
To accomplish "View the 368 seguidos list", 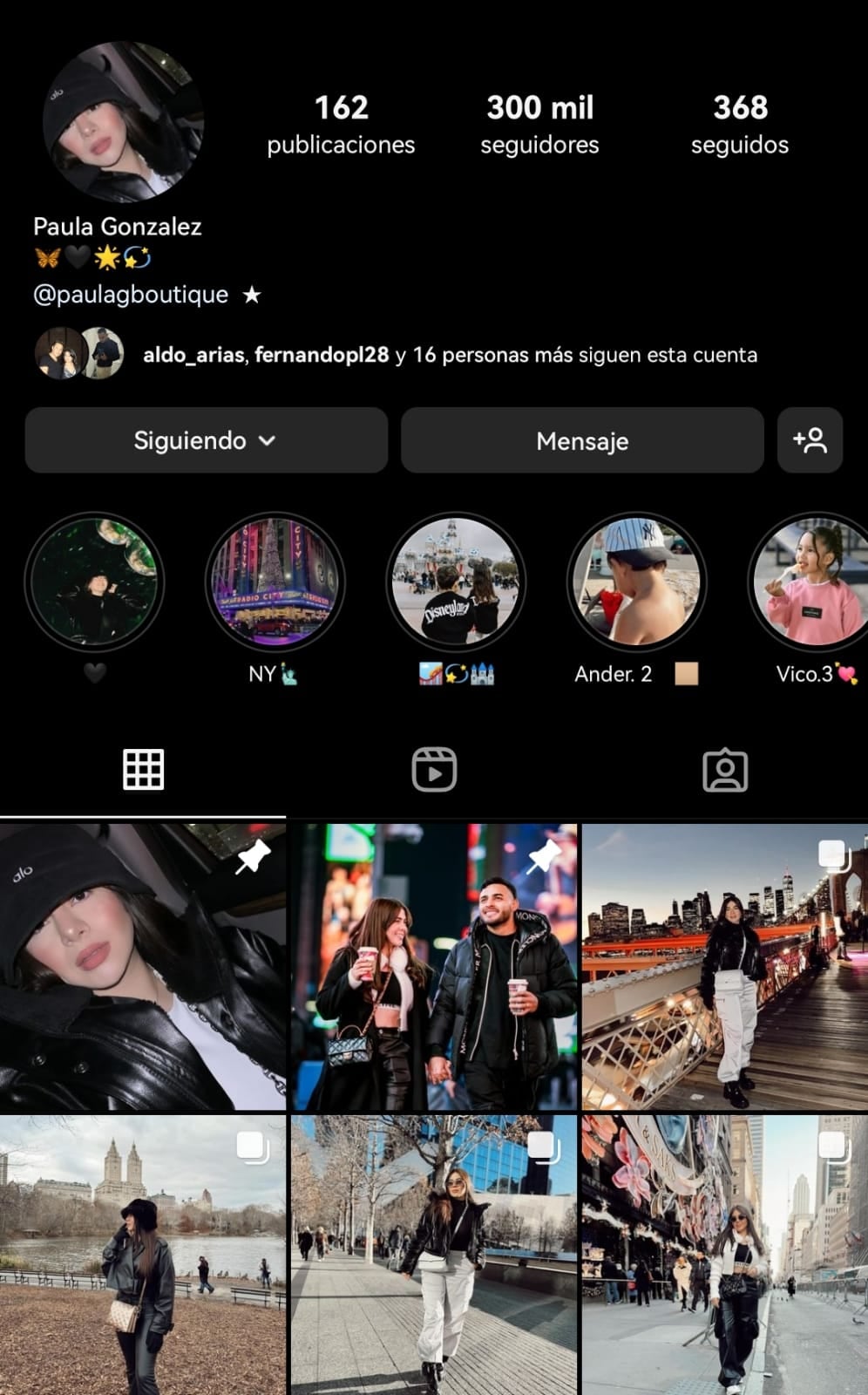I will click(x=739, y=124).
